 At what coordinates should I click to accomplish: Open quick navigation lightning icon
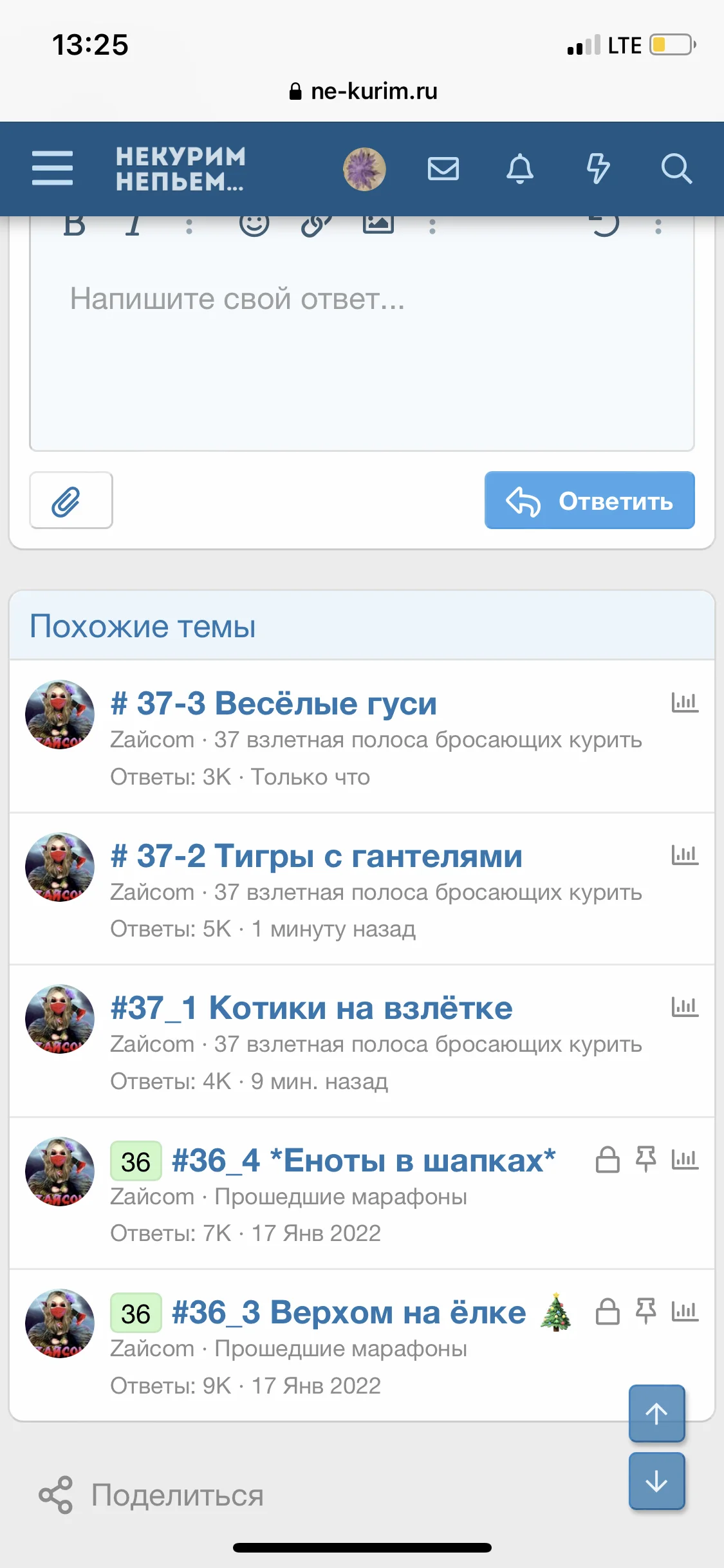point(599,169)
